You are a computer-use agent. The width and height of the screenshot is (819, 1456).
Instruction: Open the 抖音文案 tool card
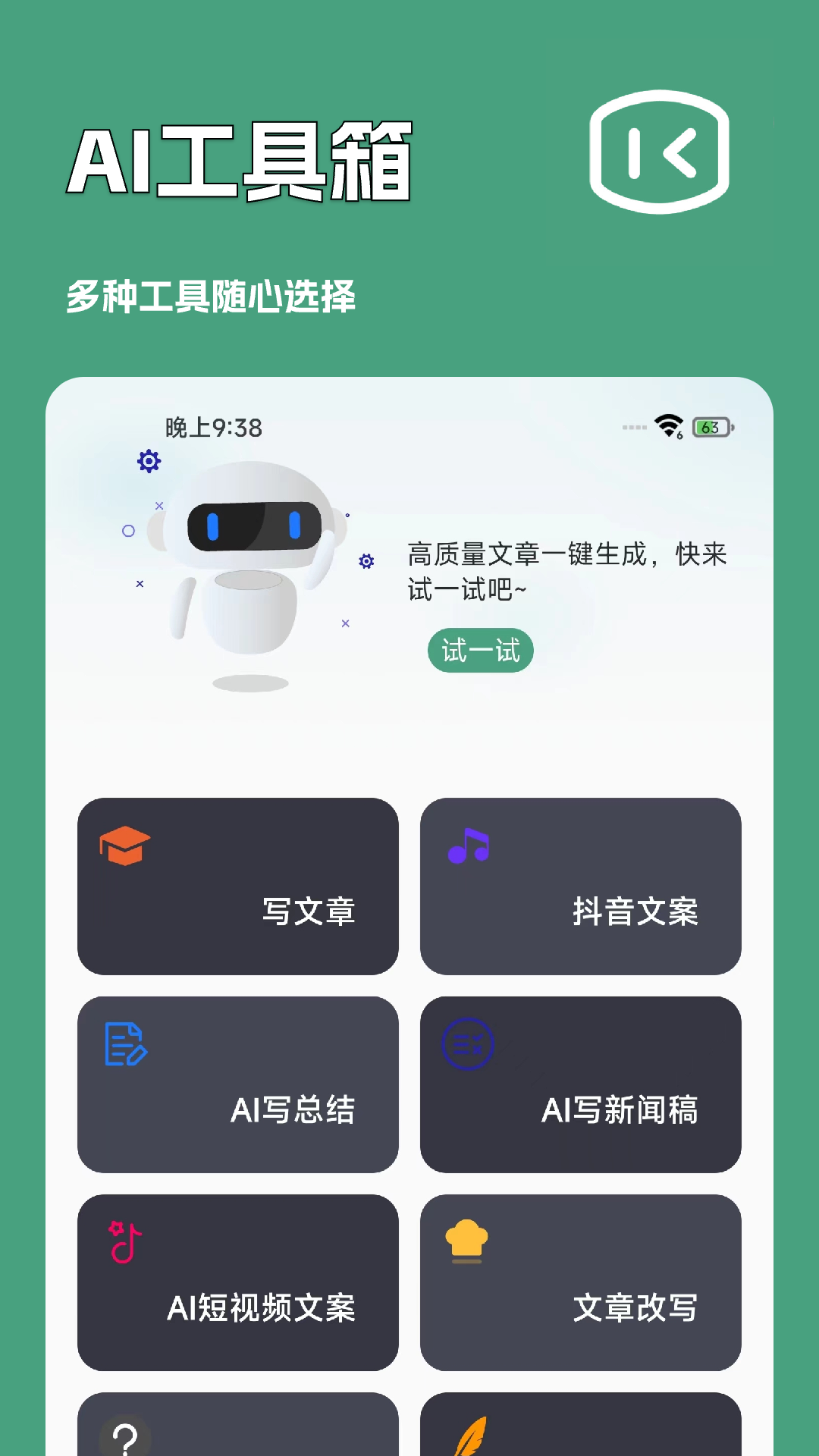[x=582, y=886]
